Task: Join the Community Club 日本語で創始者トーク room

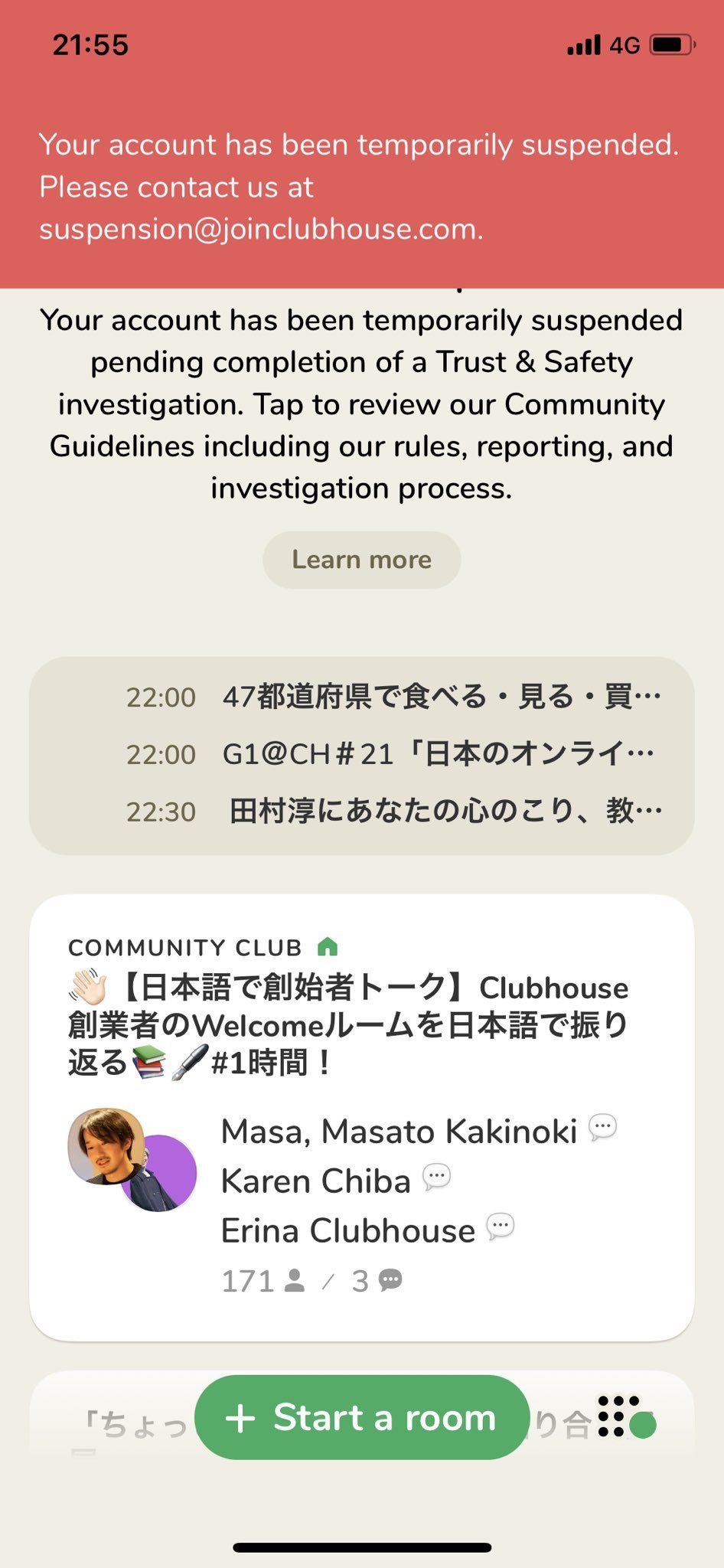Action: coord(361,1116)
